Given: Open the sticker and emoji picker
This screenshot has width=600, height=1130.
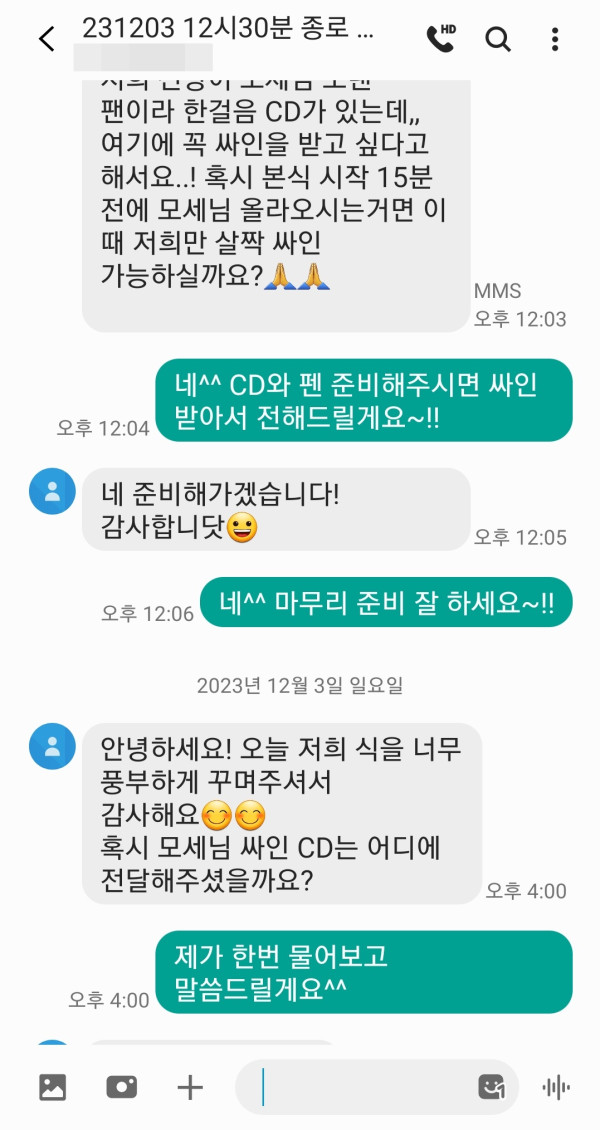Looking at the screenshot, I should 490,1087.
